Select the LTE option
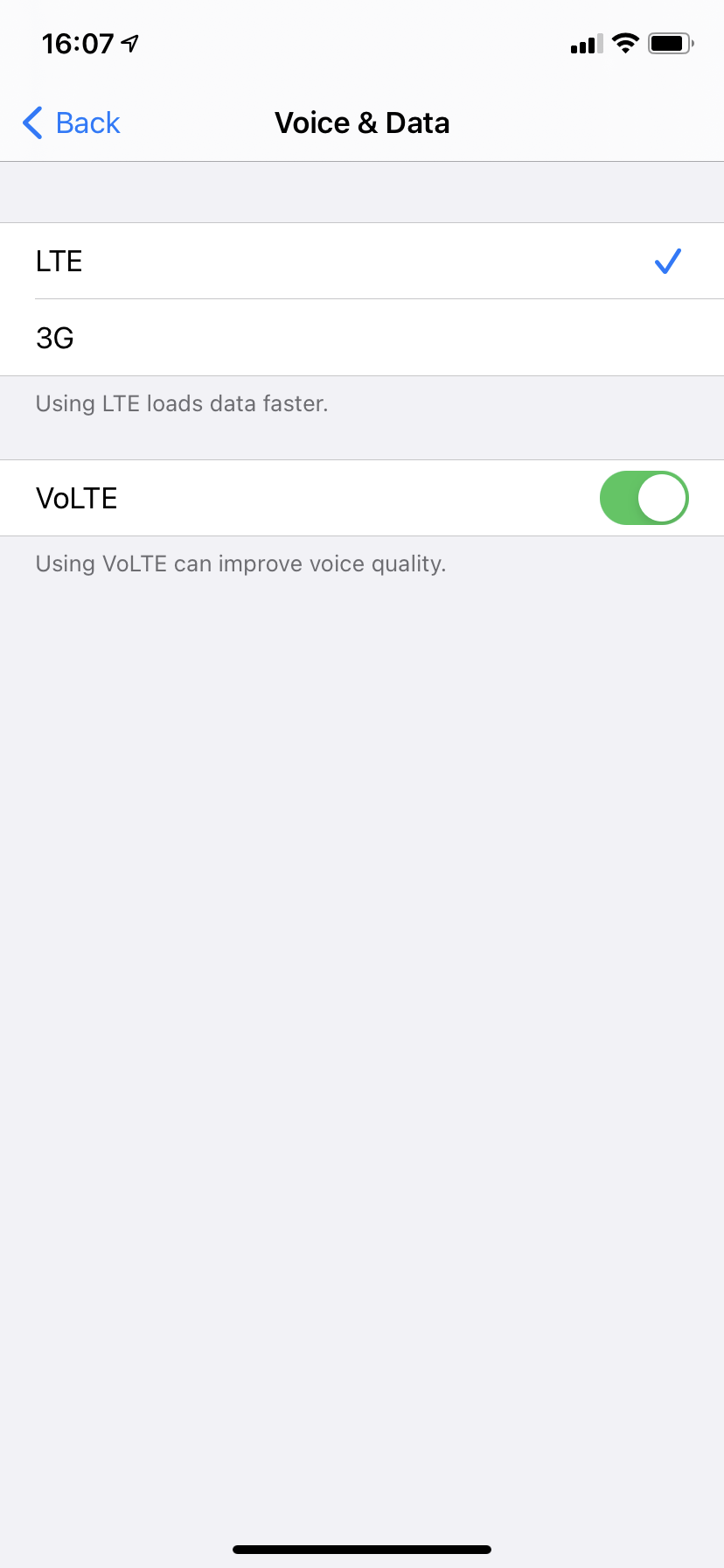 (x=362, y=261)
